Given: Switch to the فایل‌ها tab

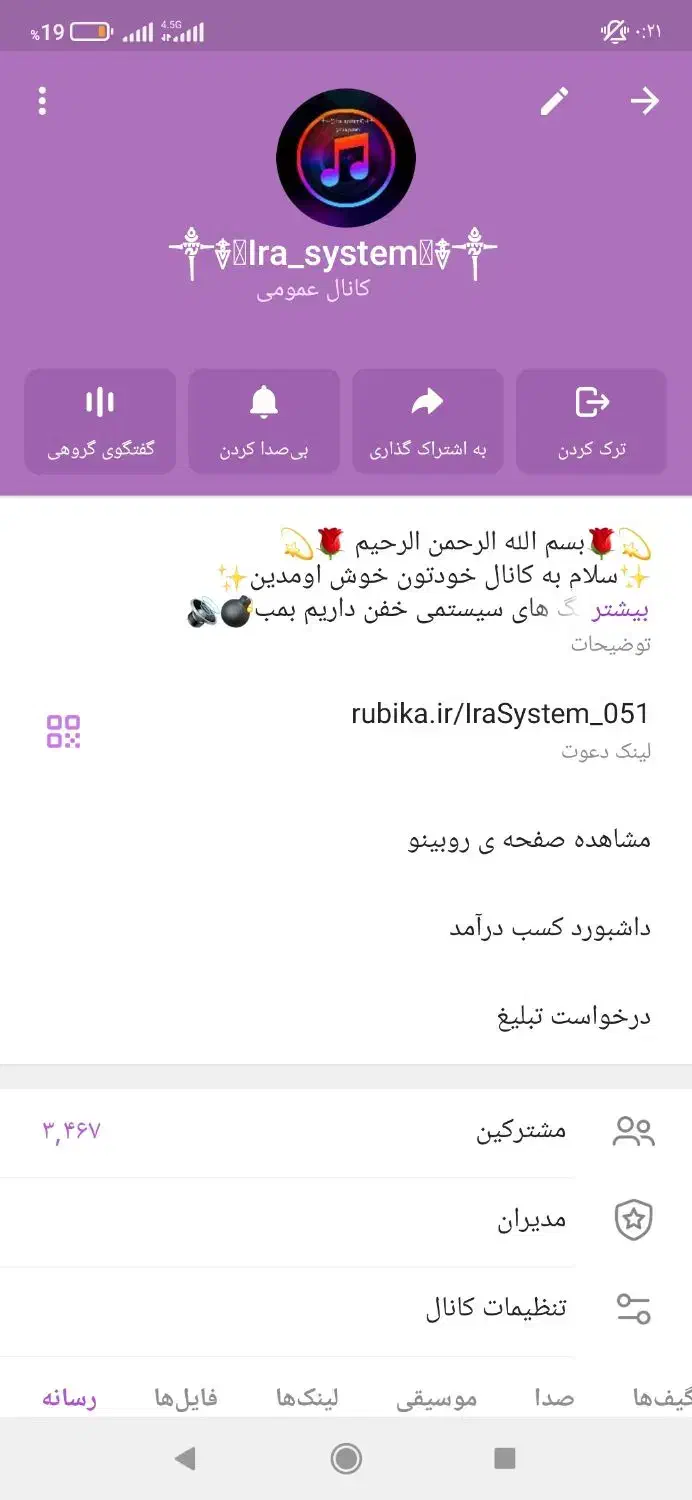Looking at the screenshot, I should [x=186, y=1397].
